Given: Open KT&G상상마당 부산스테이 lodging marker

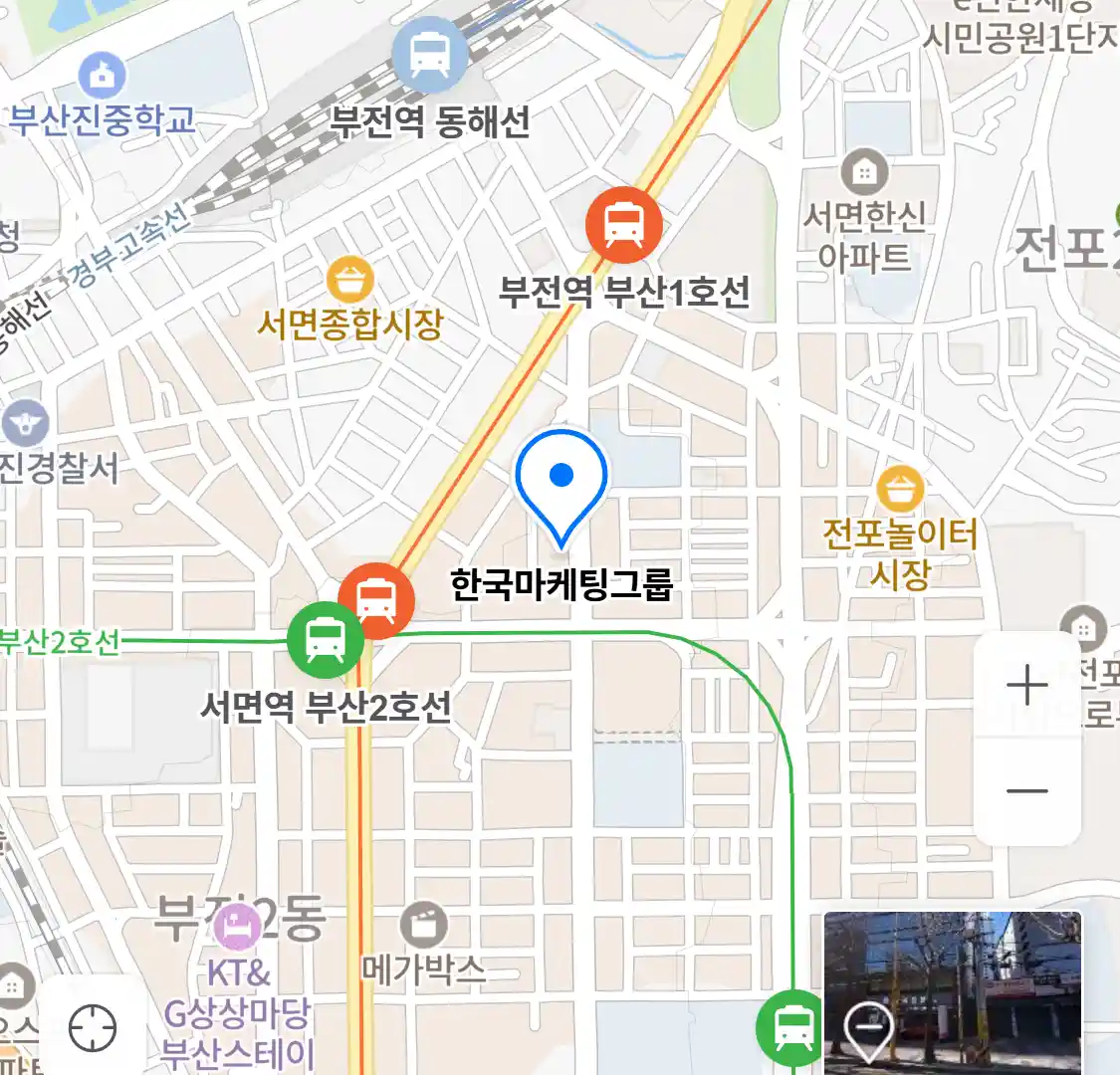Looking at the screenshot, I should [237, 929].
